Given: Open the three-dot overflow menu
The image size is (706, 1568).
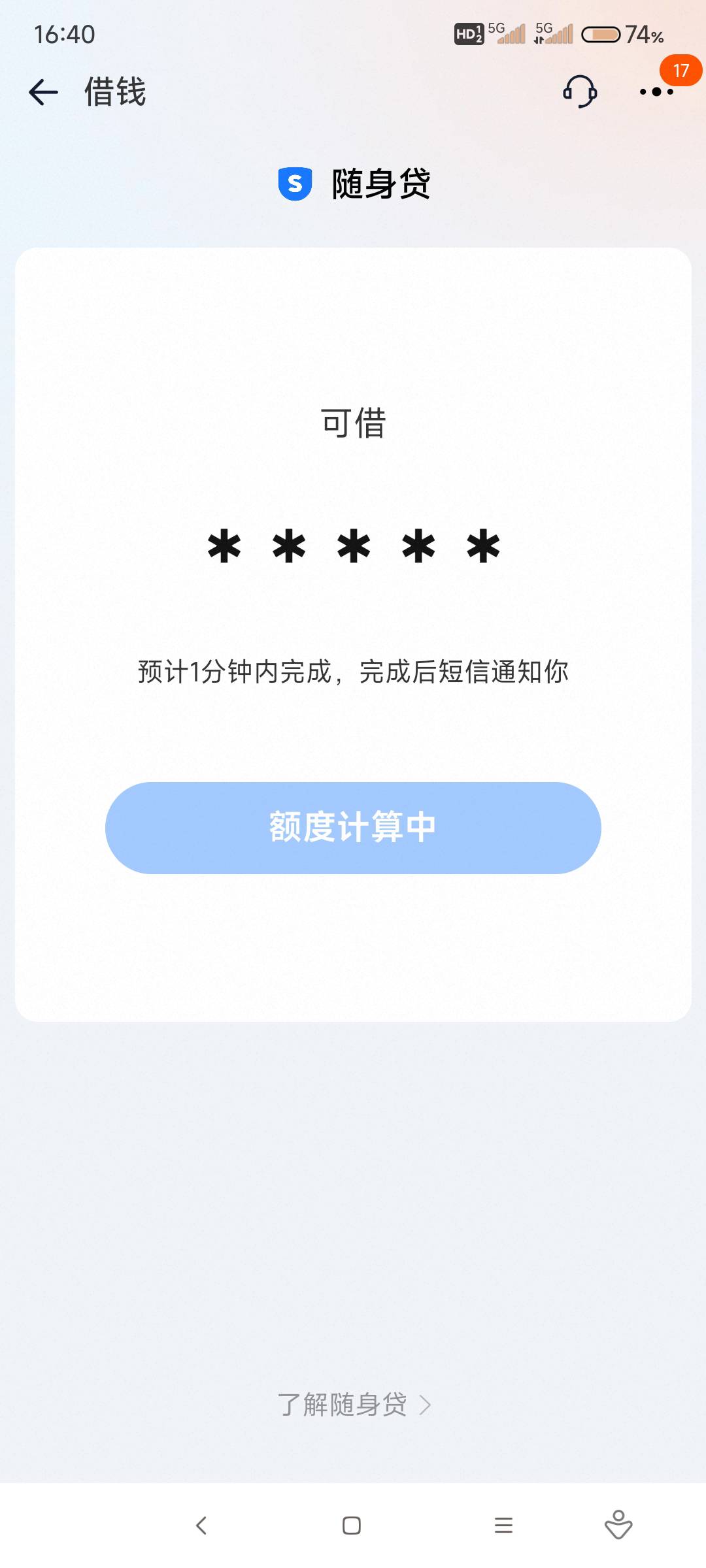Looking at the screenshot, I should (656, 92).
